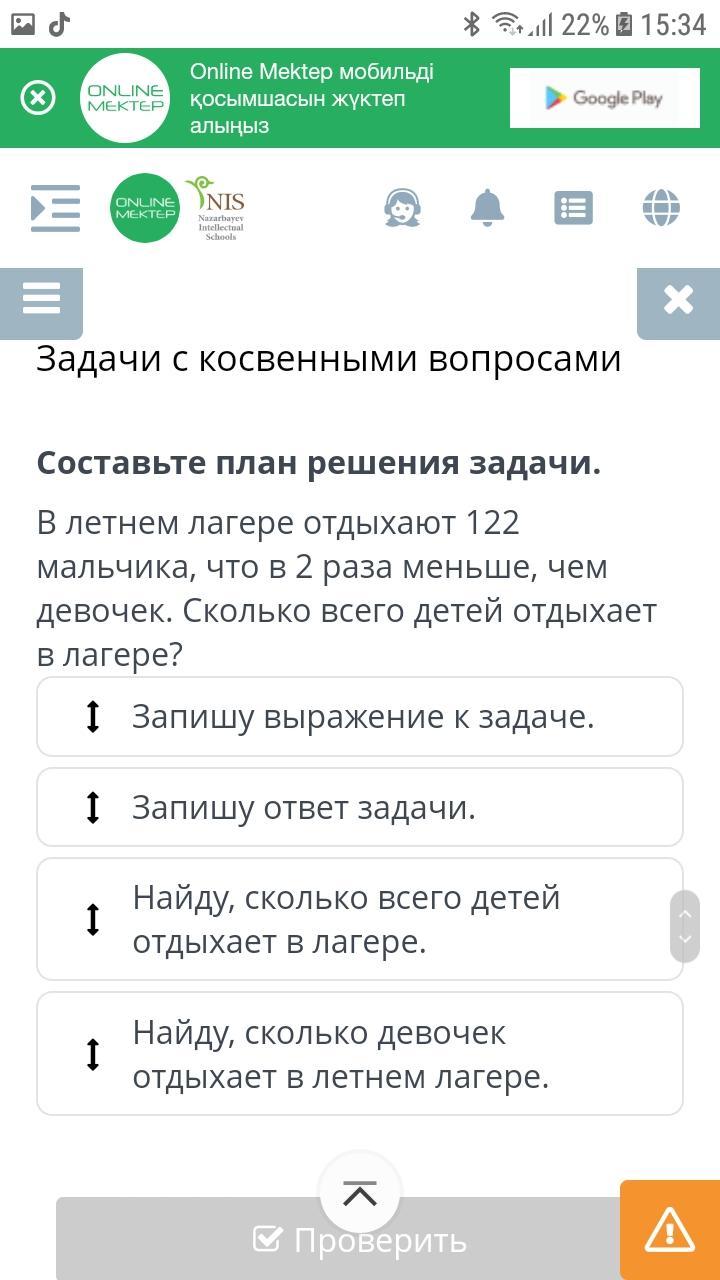
Task: Select 'Найду, сколько девочек' item
Action: pyautogui.click(x=360, y=1054)
